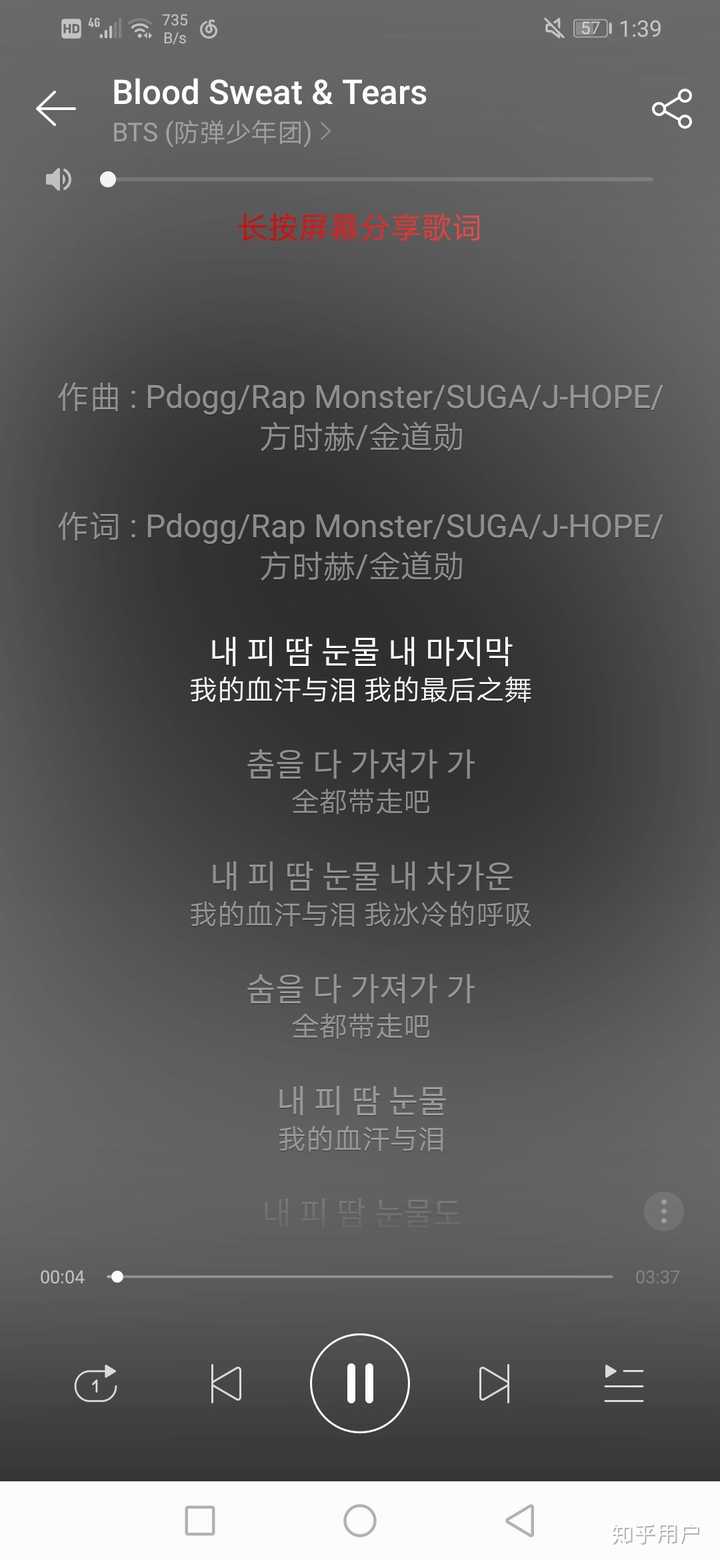720x1560 pixels.
Task: Skip to the next track
Action: pyautogui.click(x=494, y=1384)
